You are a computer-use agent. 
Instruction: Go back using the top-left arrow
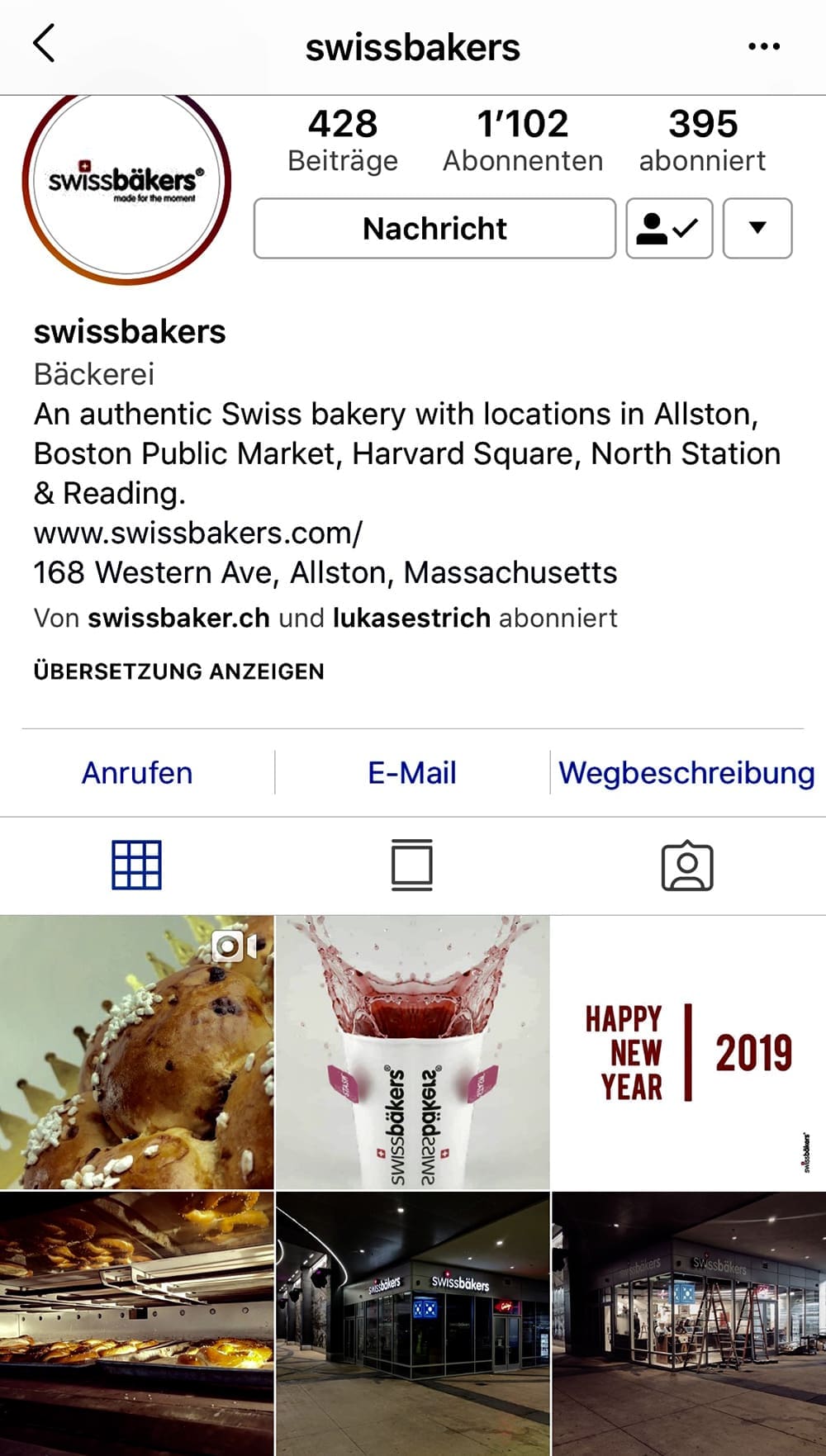click(x=45, y=45)
